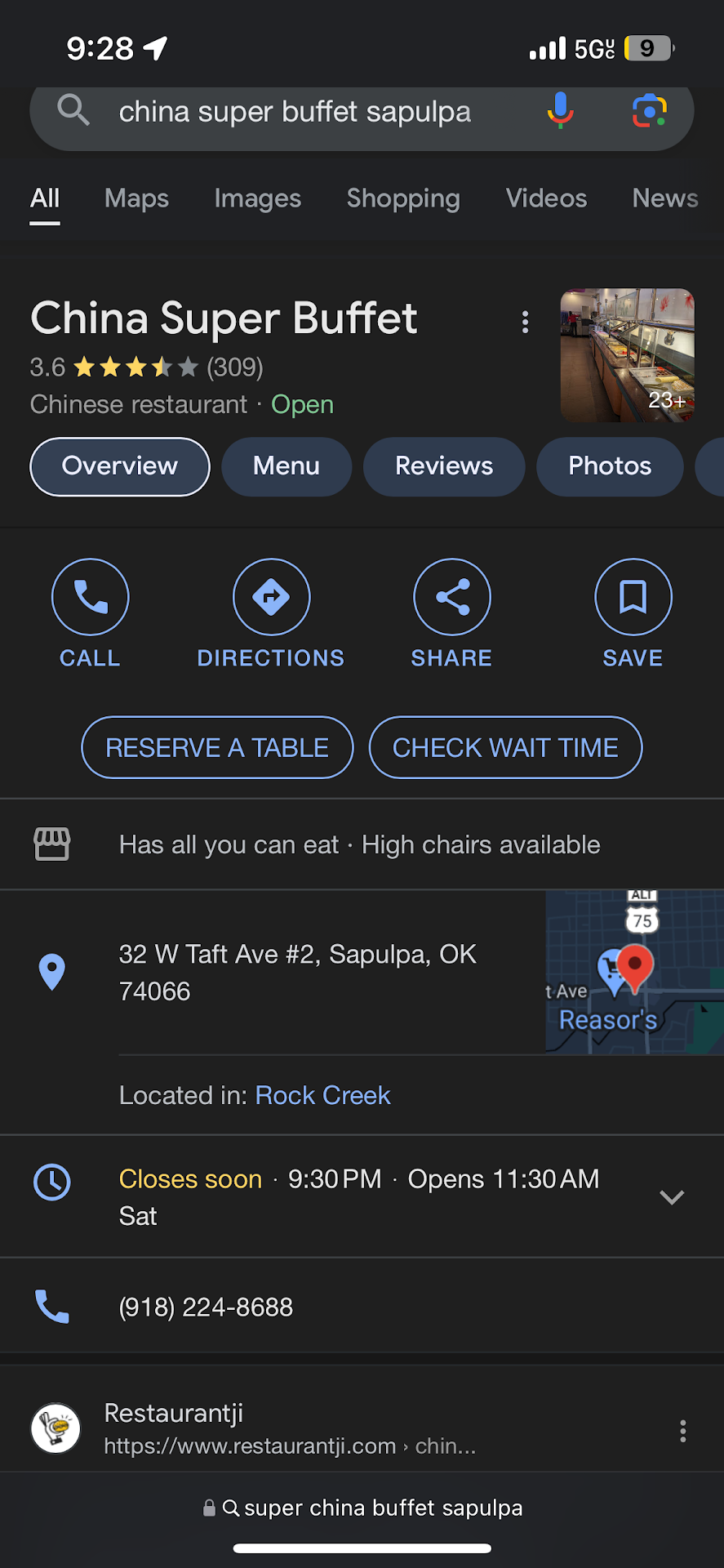Image resolution: width=724 pixels, height=1568 pixels.
Task: Switch to the Maps tab
Action: 136,198
